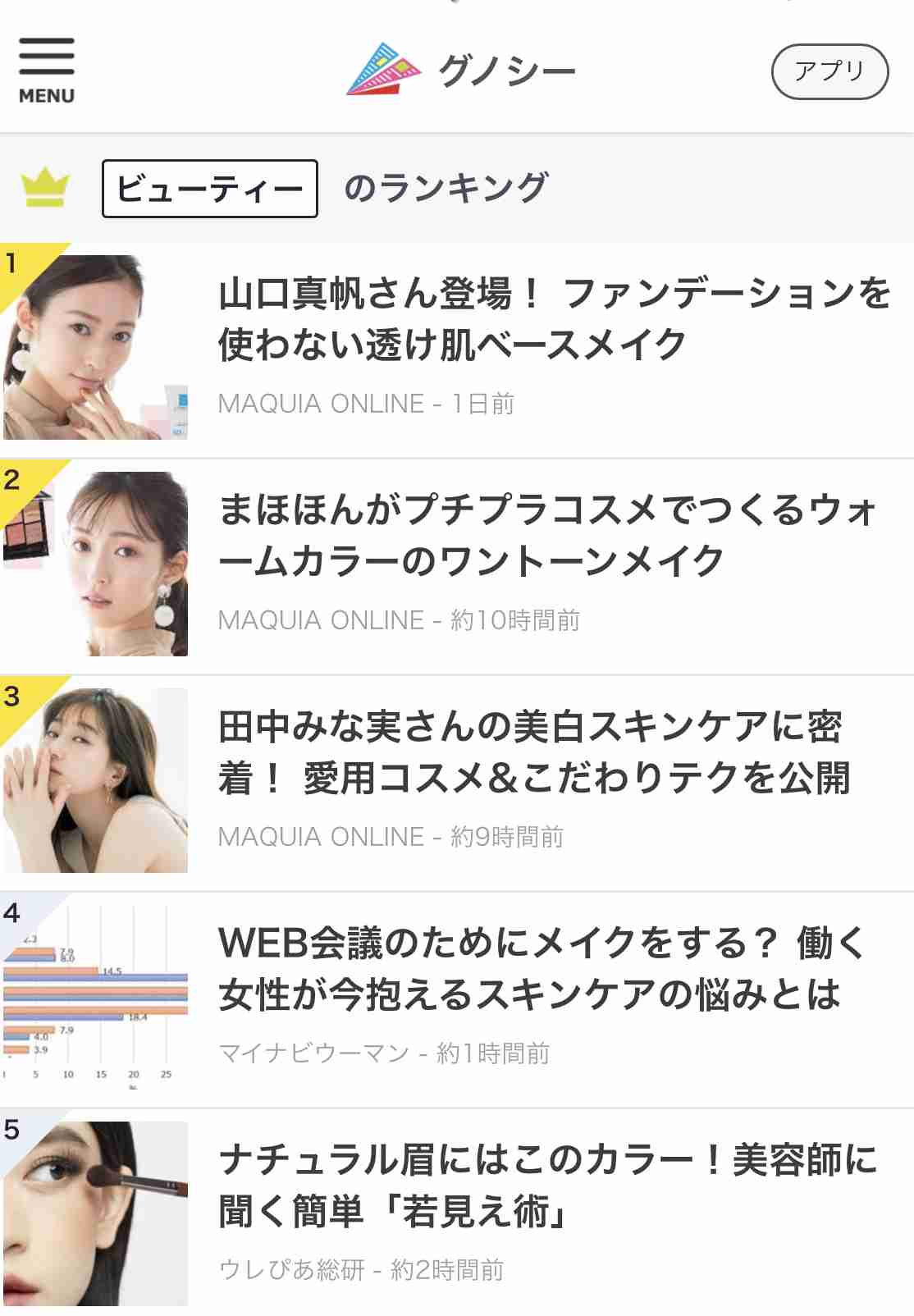Open the ナチュラル眉 若見え術 article
Screen dimensions: 914x1316
[x=548, y=1185]
